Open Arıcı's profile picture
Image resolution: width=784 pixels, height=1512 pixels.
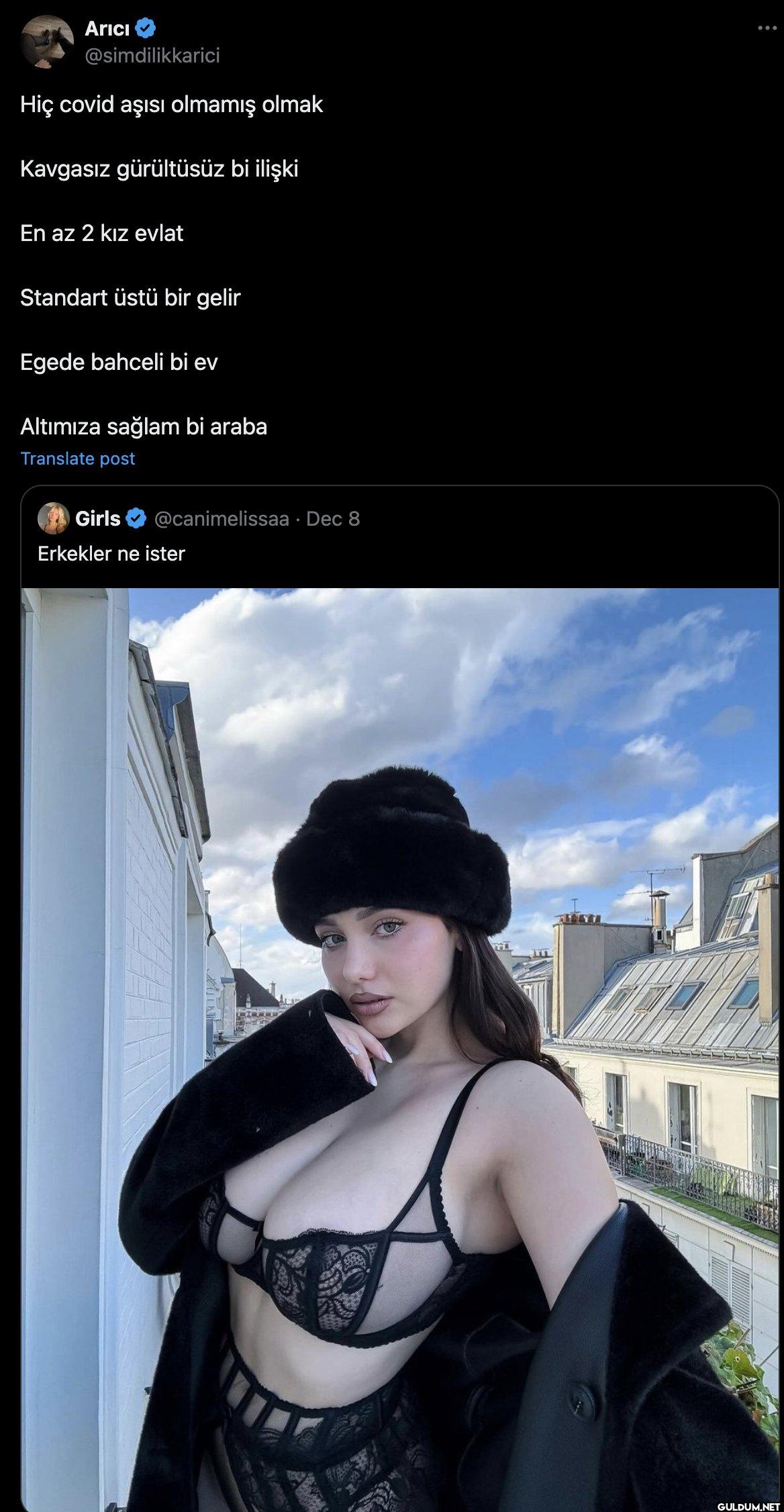46,42
